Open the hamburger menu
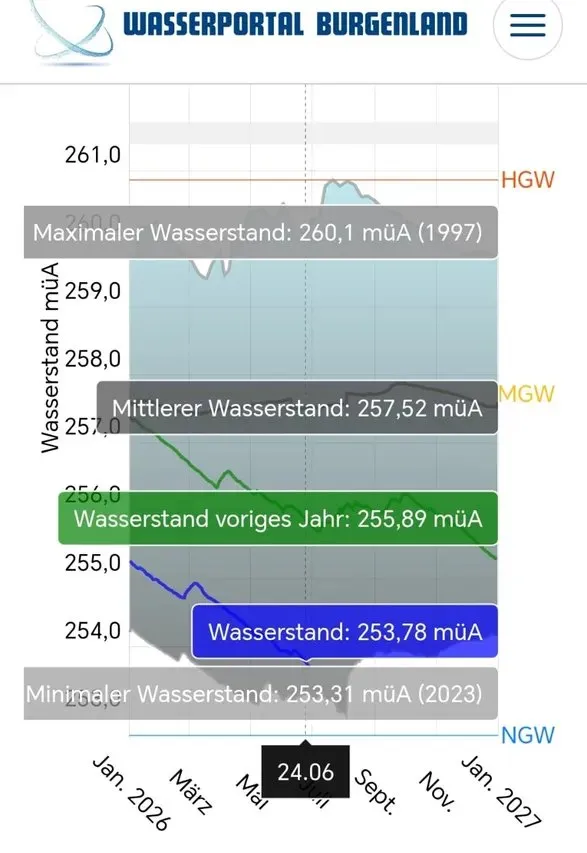587x853 pixels. pos(528,25)
